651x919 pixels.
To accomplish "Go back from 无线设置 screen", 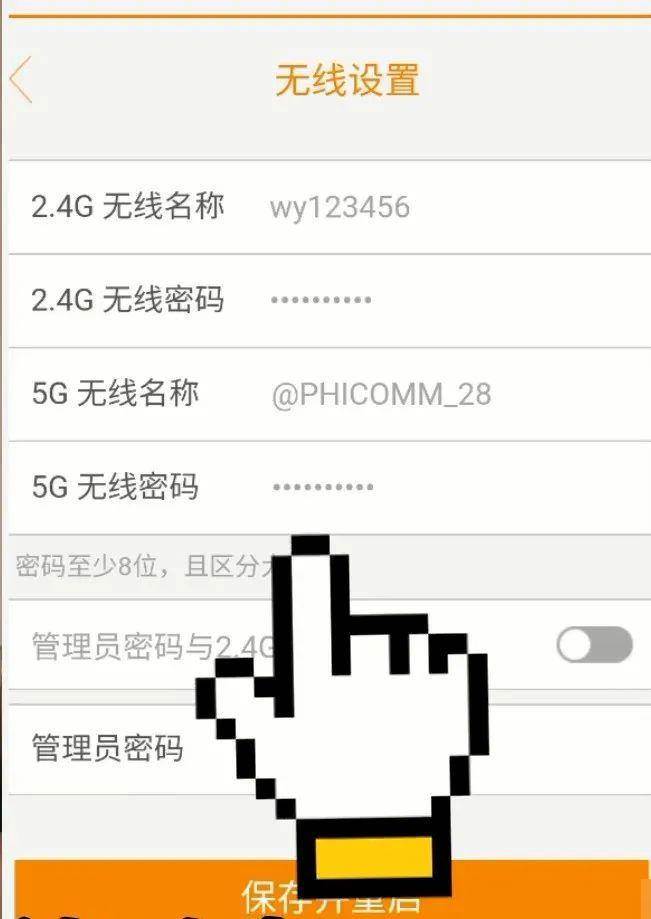I will coord(22,81).
